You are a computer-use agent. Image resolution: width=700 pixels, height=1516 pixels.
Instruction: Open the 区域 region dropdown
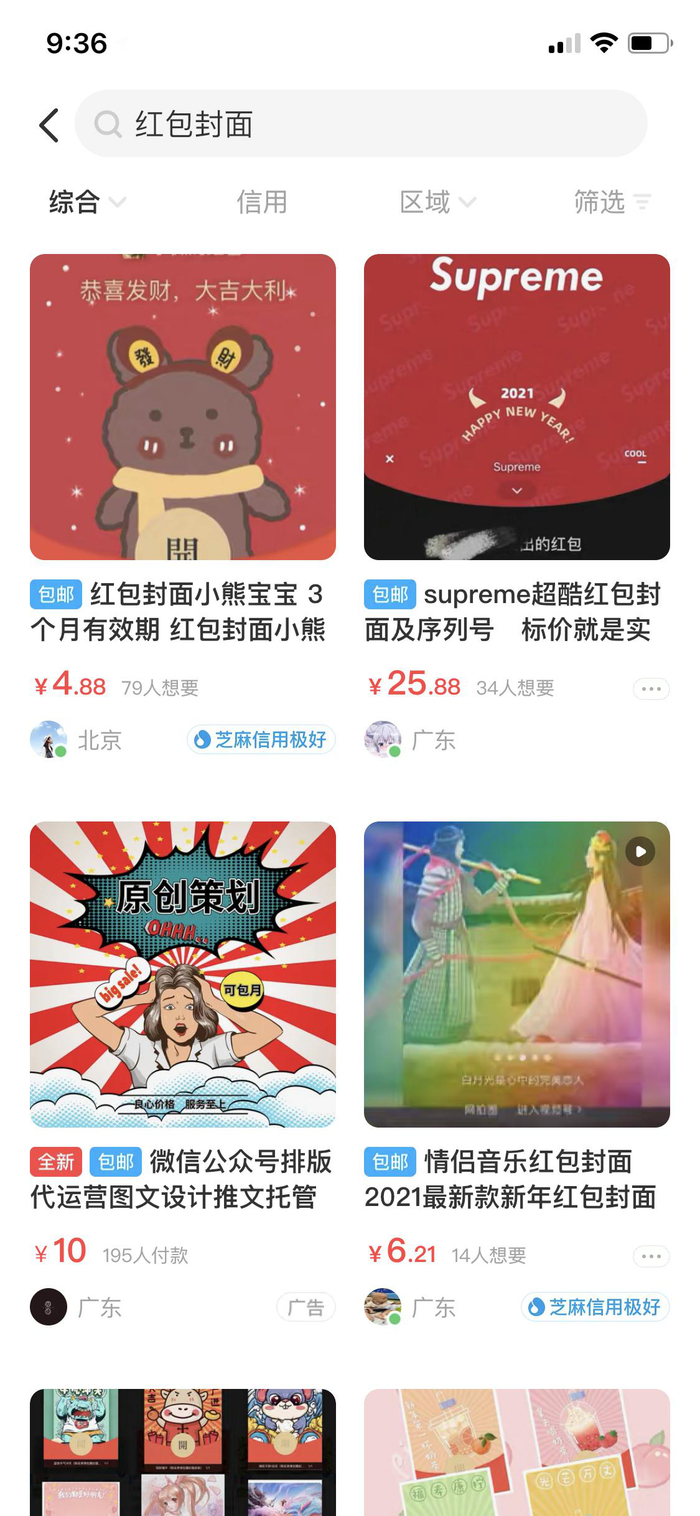(437, 202)
